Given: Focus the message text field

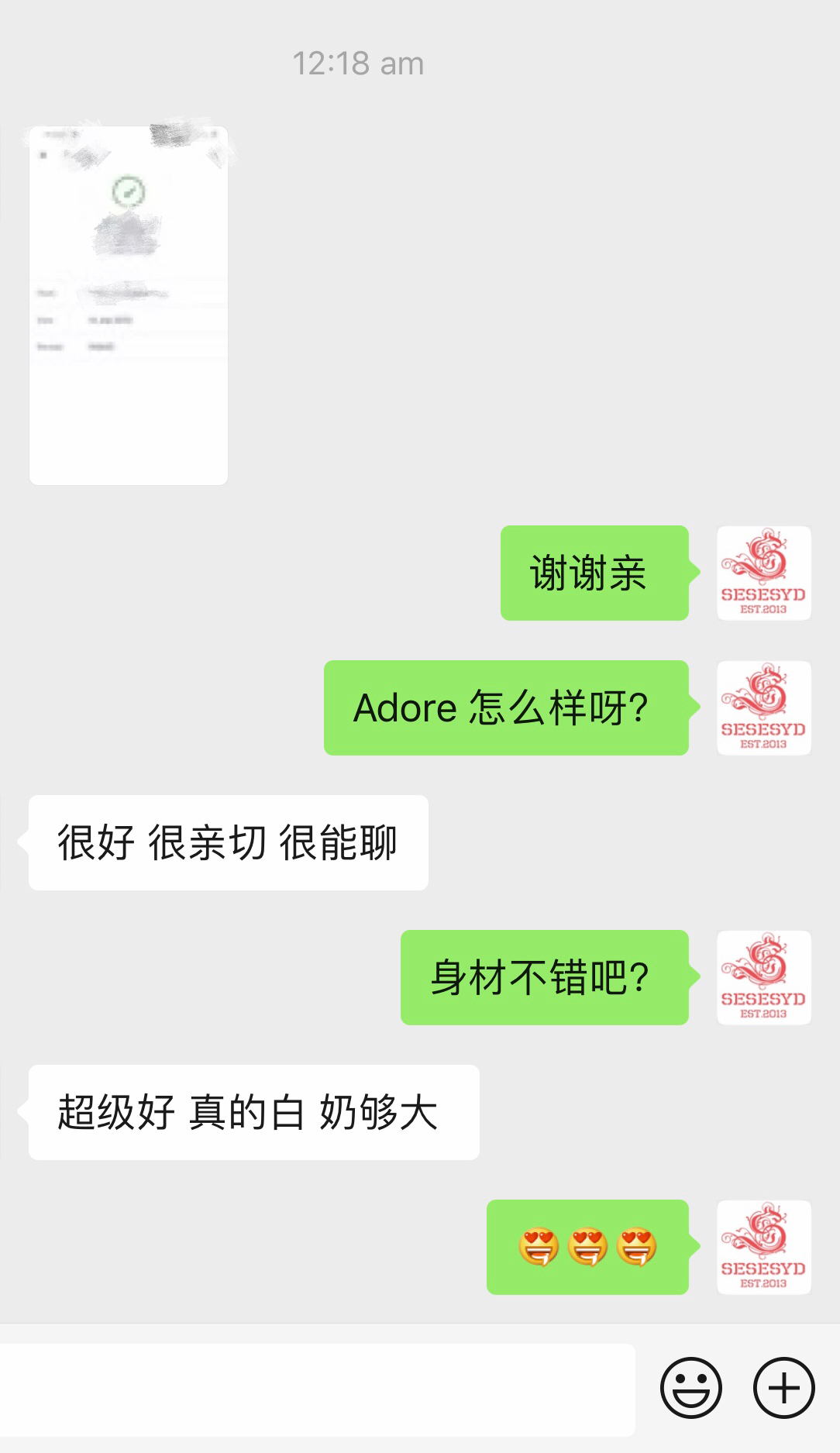Looking at the screenshot, I should pyautogui.click(x=318, y=1389).
